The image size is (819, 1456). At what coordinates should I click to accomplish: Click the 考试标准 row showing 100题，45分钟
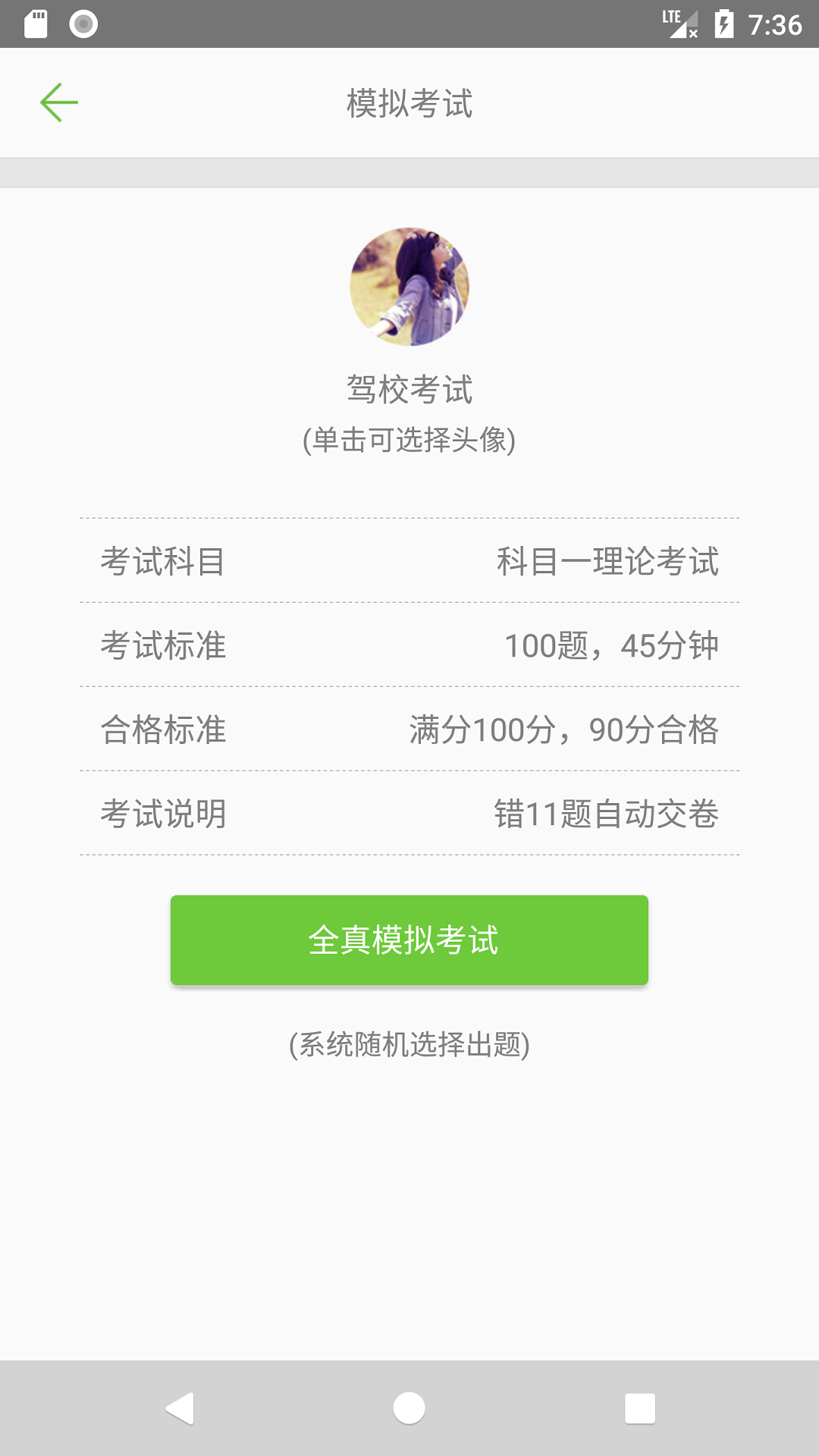(x=409, y=645)
